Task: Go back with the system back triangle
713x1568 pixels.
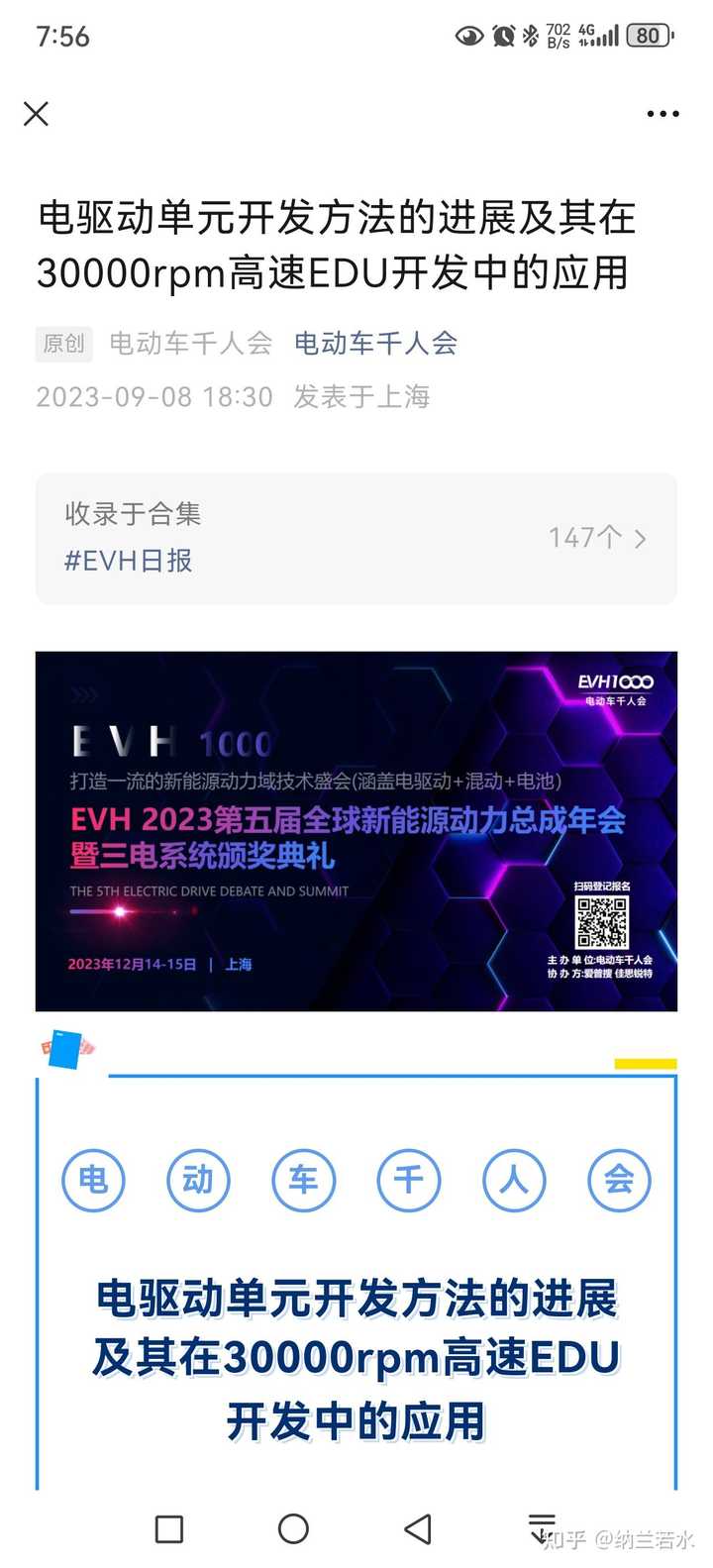Action: (418, 1528)
